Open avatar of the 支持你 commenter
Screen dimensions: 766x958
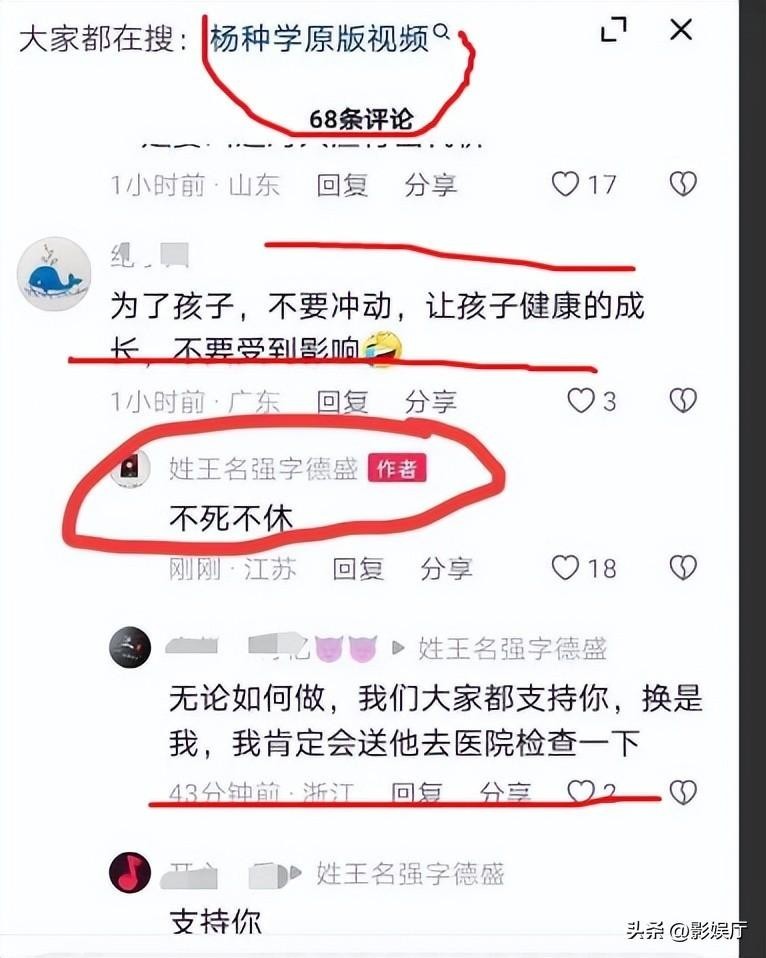(x=130, y=872)
